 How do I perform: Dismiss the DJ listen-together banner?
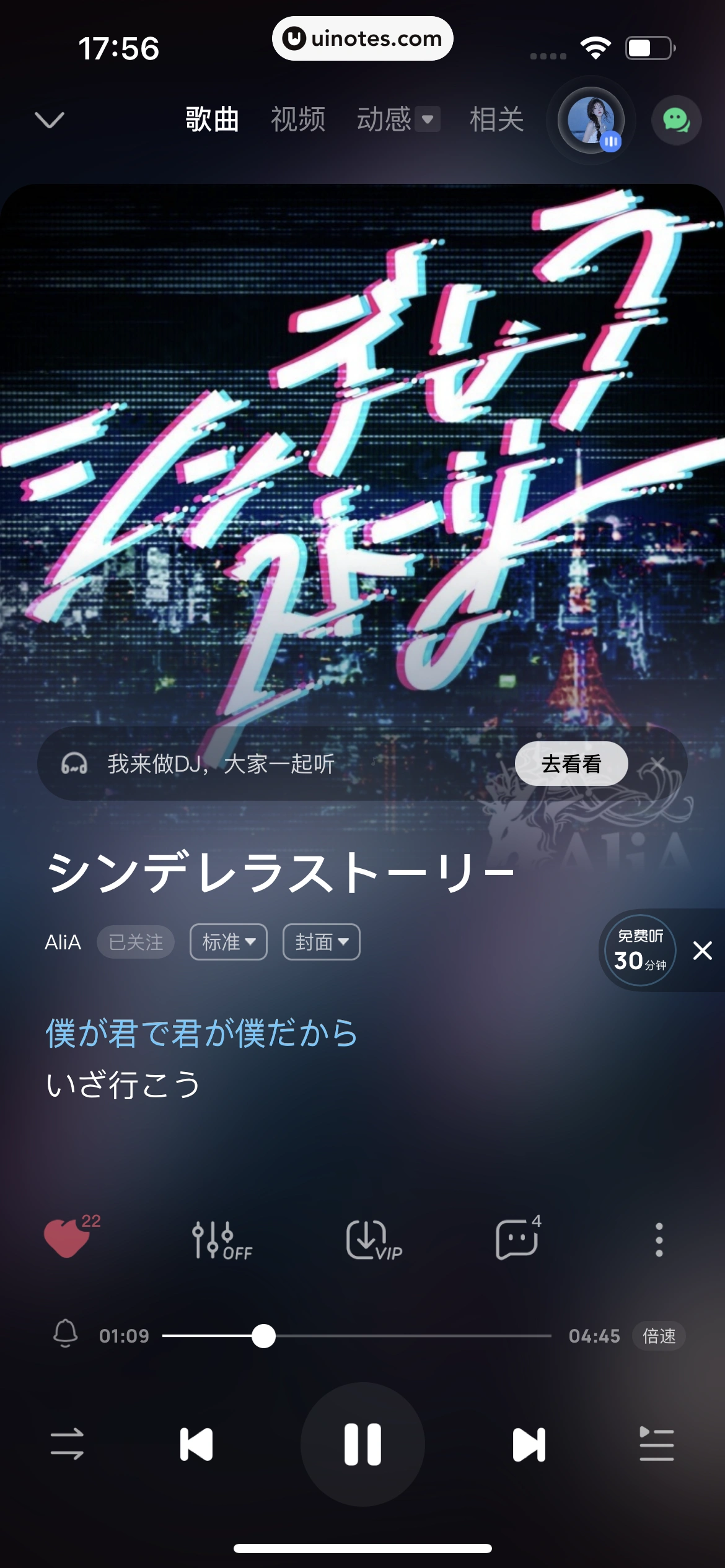tap(657, 764)
